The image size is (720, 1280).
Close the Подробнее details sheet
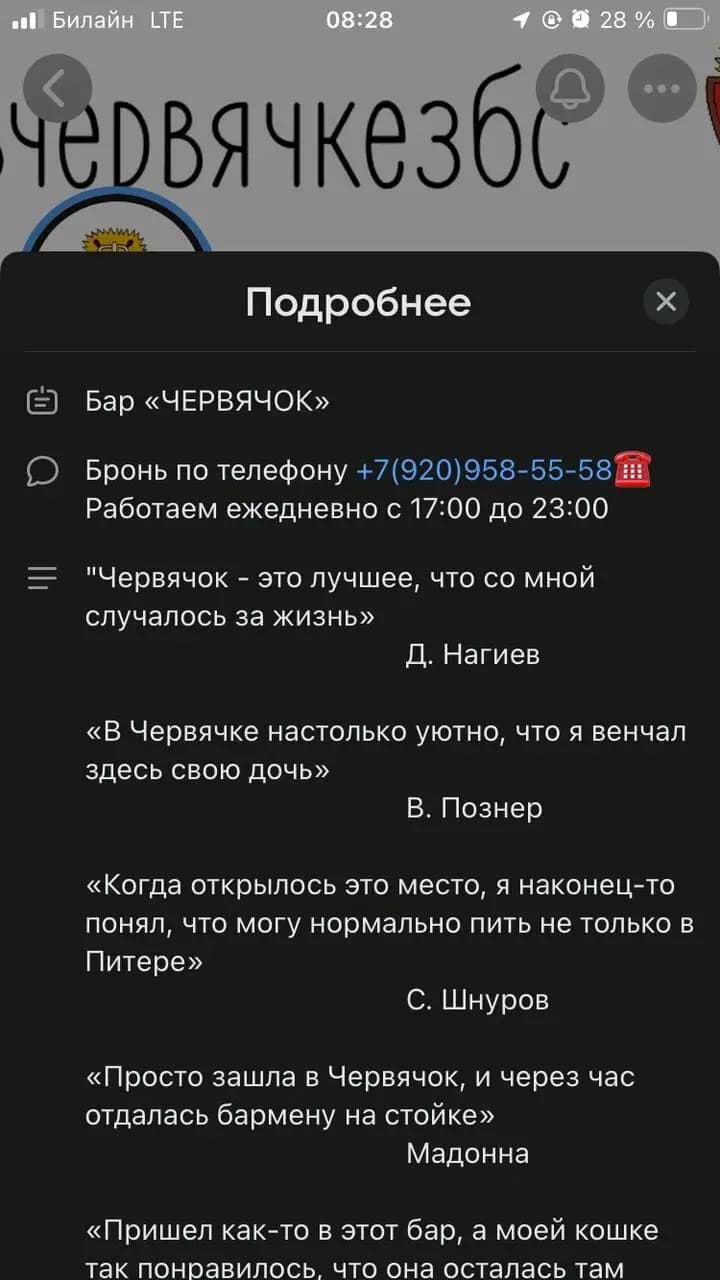tap(666, 301)
